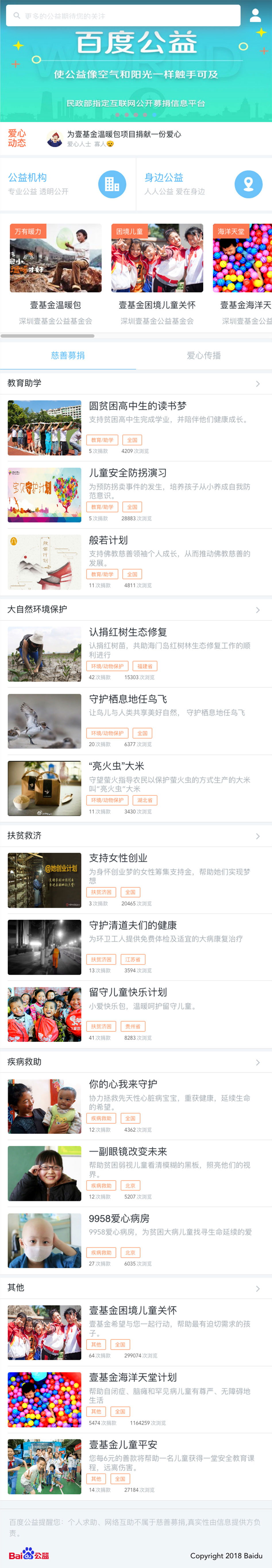View 壹基金海洋天堂计划 in the 其他 list
Image resolution: width=272 pixels, height=1568 pixels.
(x=133, y=1377)
